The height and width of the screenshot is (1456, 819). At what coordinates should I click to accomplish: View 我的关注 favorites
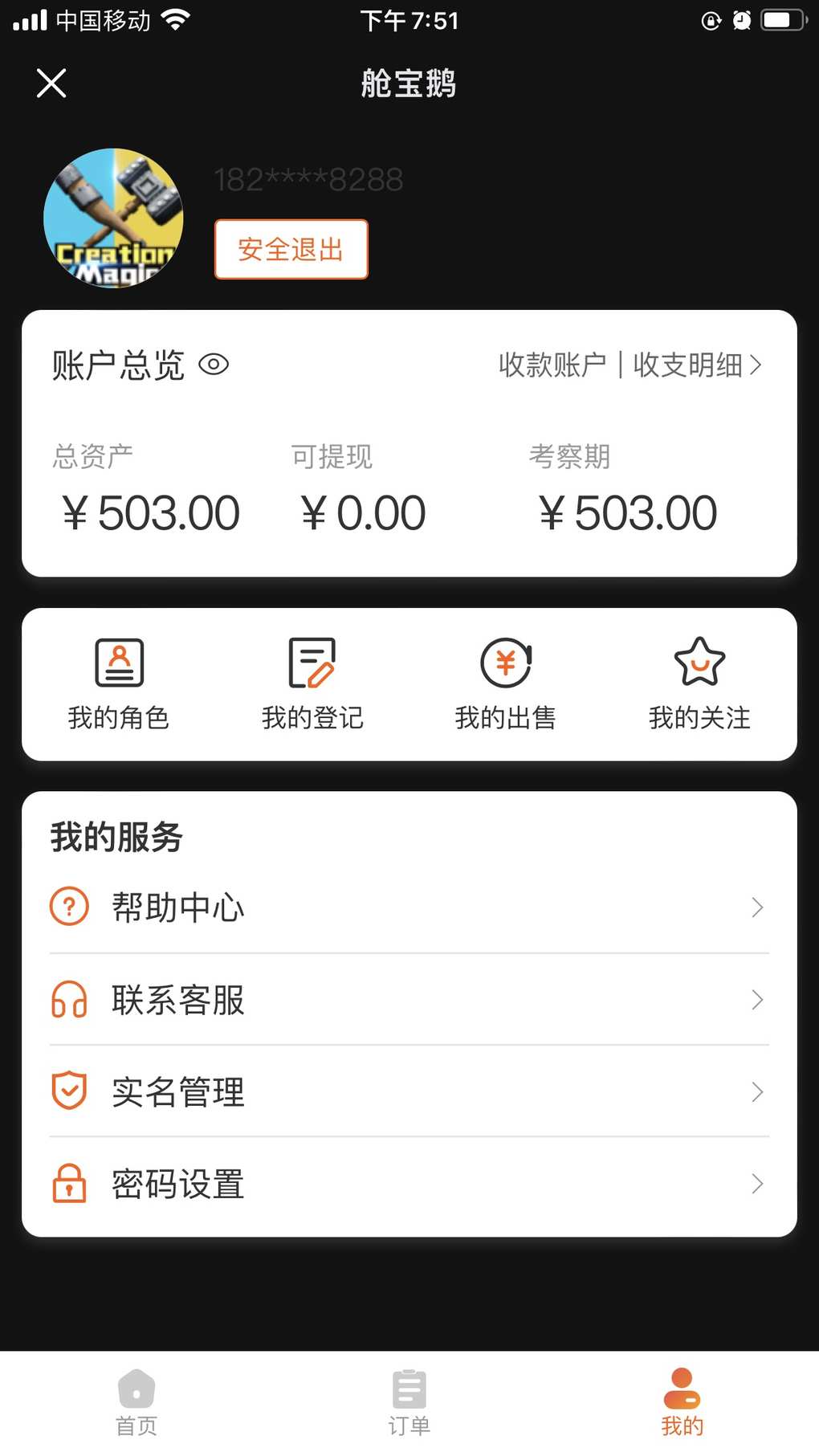pos(699,683)
